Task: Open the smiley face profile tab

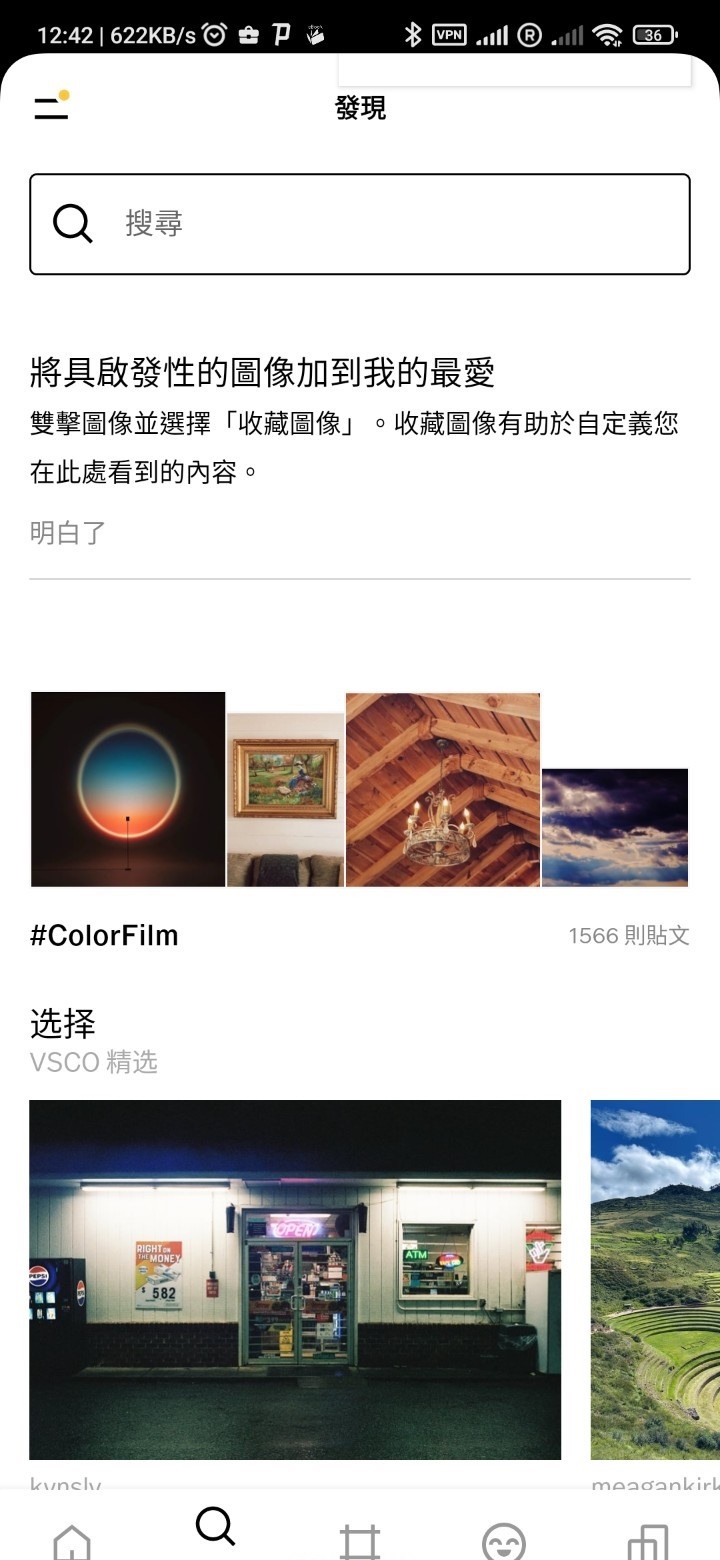Action: tap(503, 1540)
